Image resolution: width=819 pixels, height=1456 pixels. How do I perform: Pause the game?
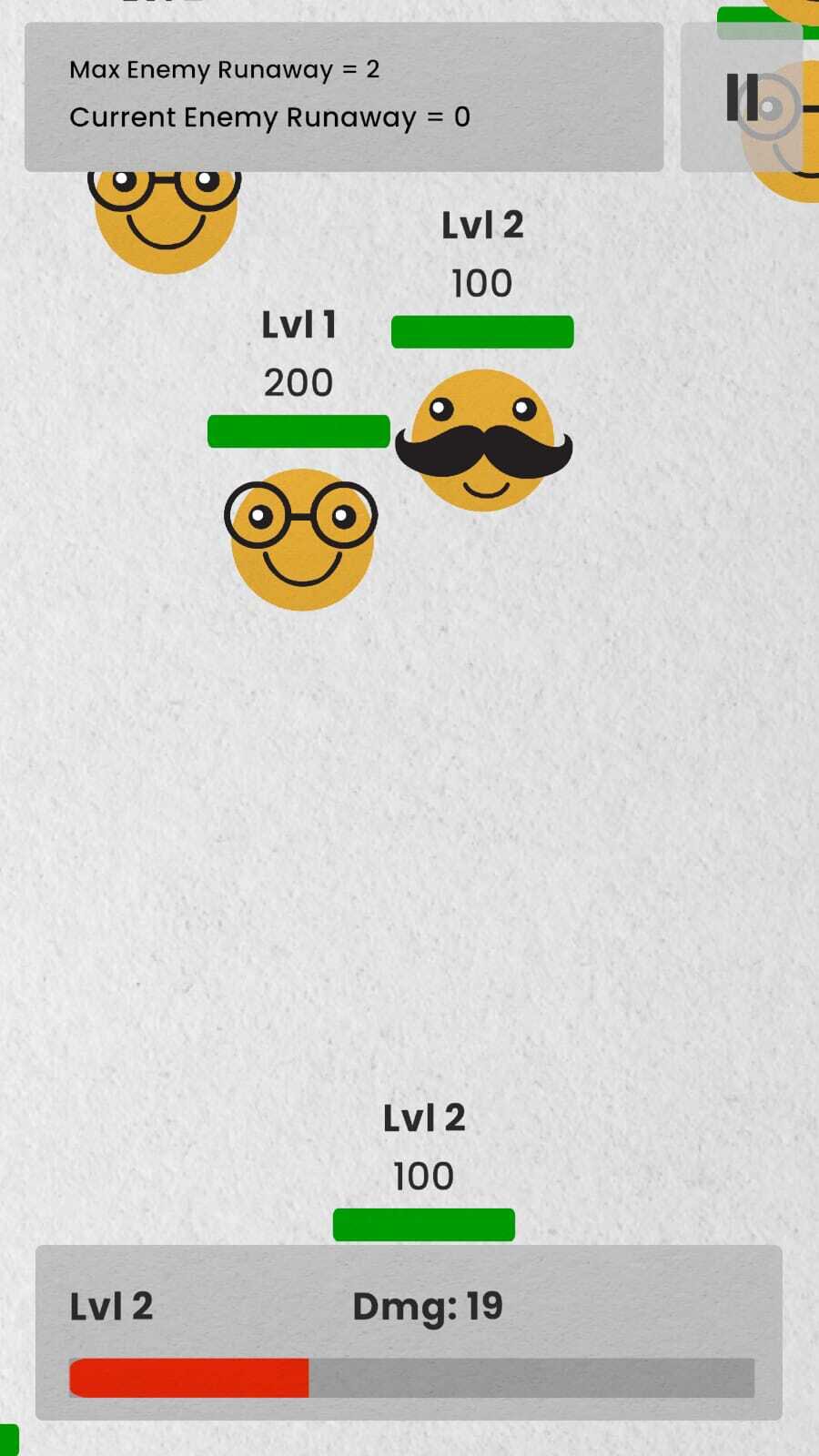[742, 97]
